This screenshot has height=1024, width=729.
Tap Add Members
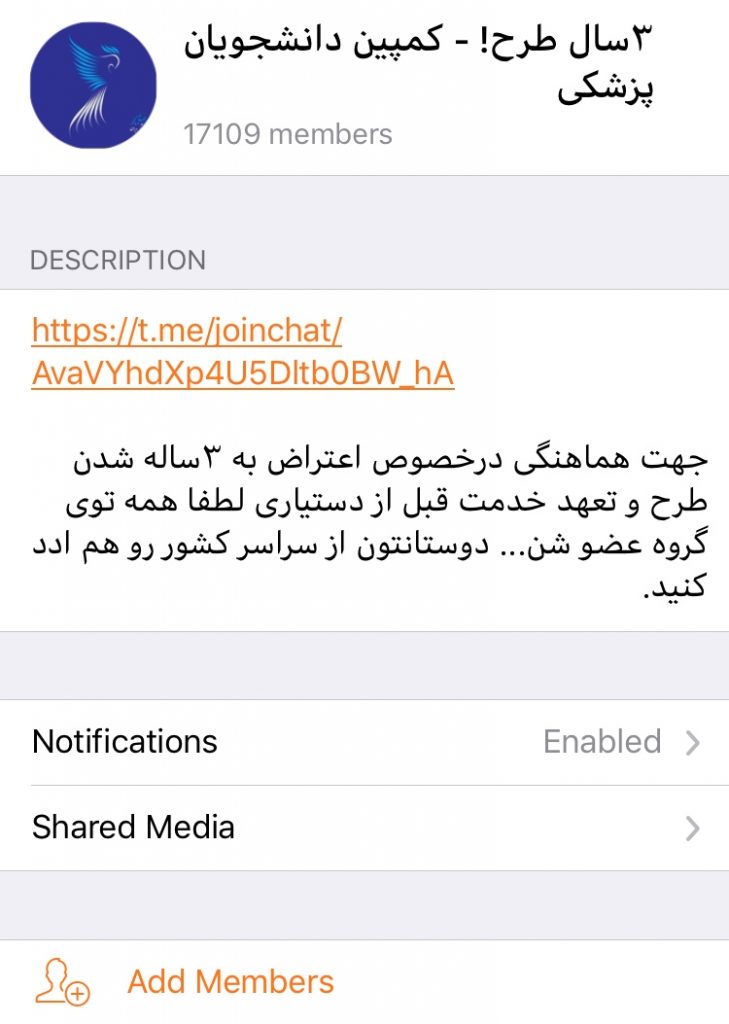point(230,982)
